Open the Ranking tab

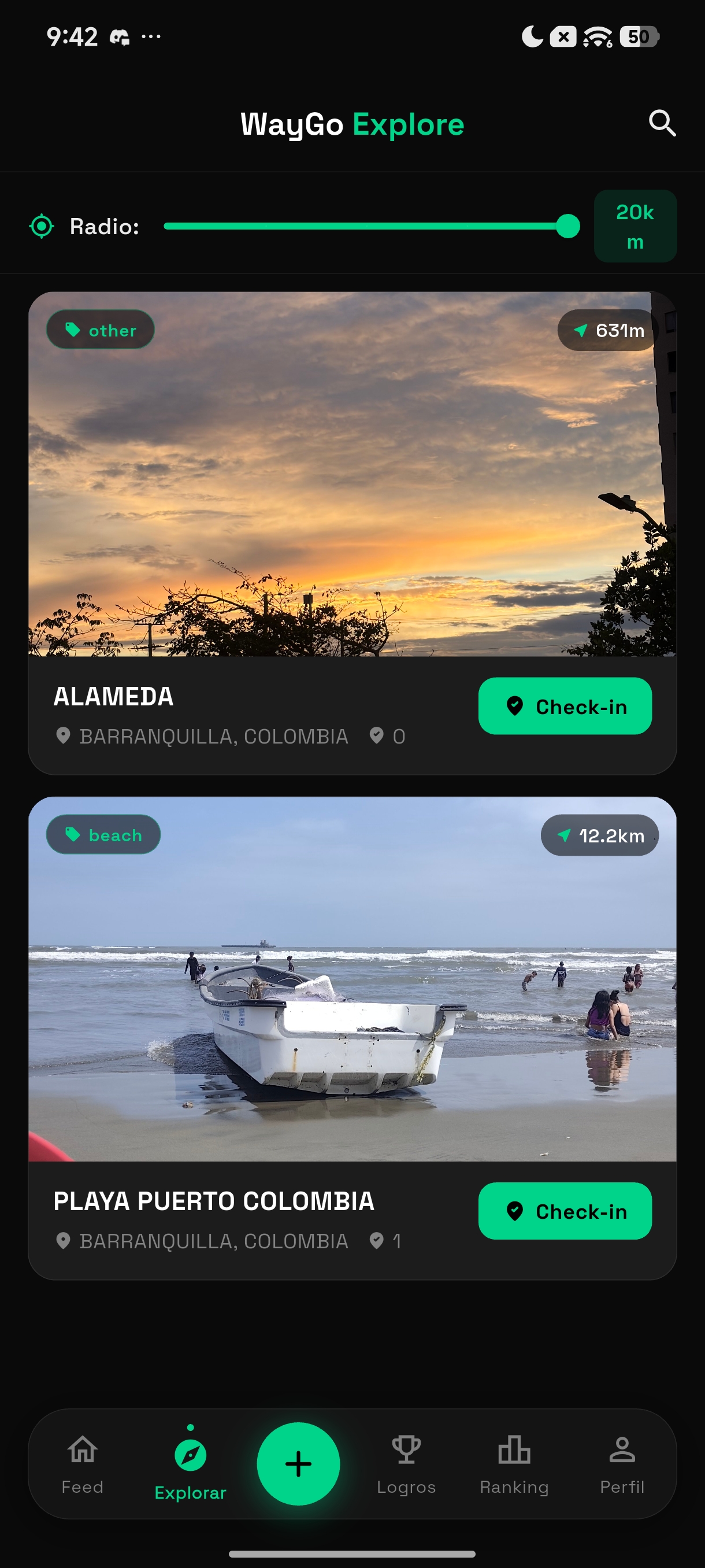(x=514, y=1465)
